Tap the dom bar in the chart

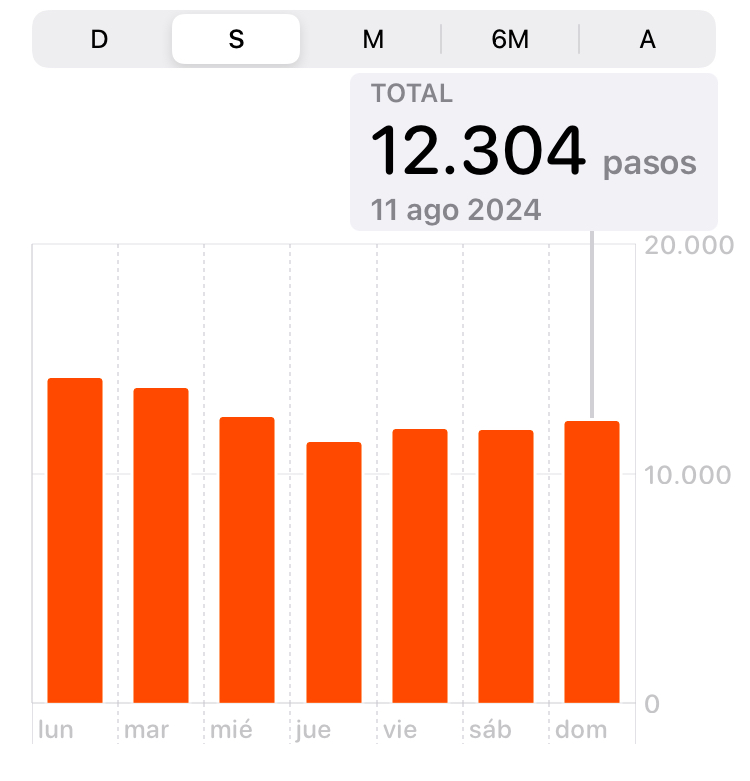pyautogui.click(x=592, y=562)
